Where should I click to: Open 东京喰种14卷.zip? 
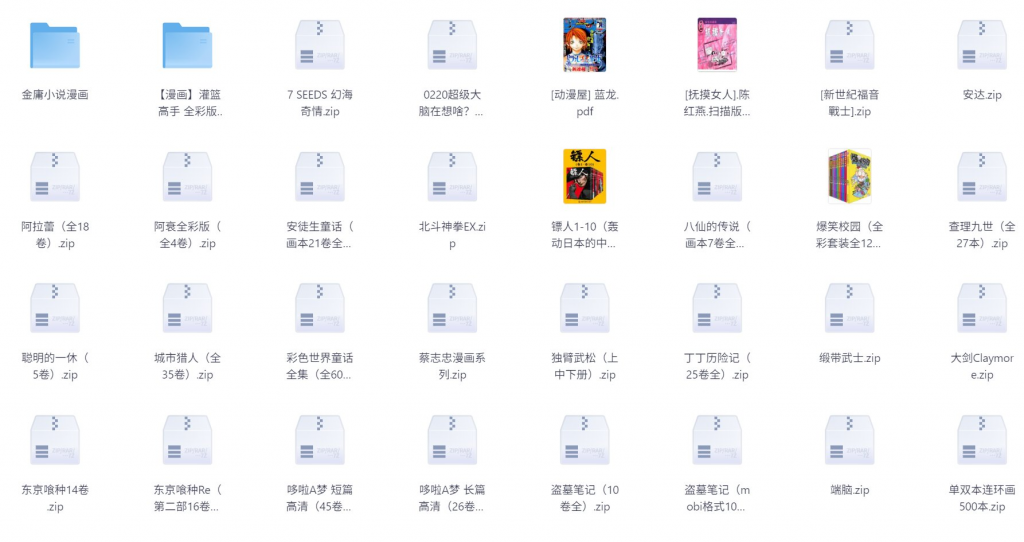tap(55, 441)
